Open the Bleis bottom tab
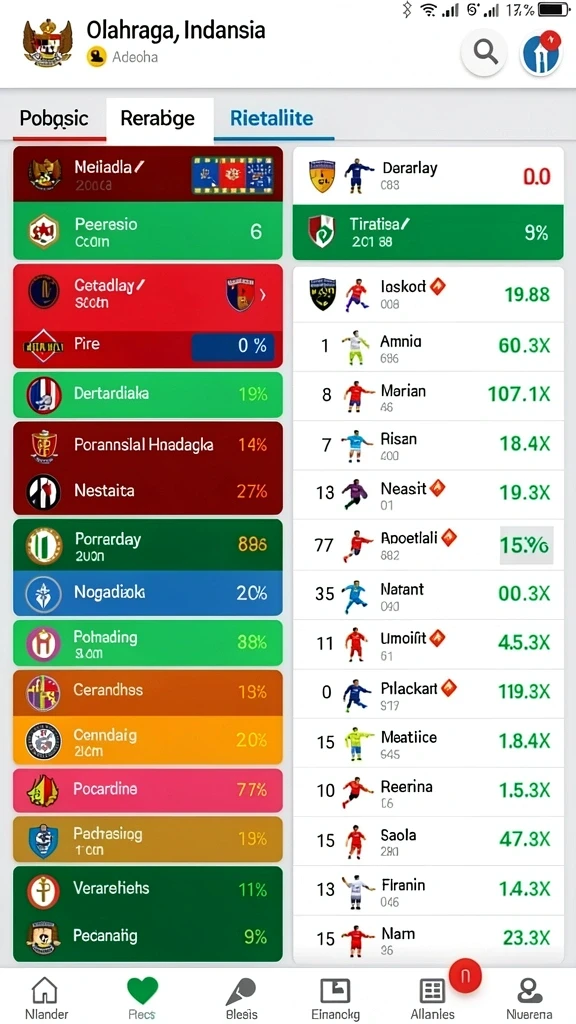 (242, 998)
